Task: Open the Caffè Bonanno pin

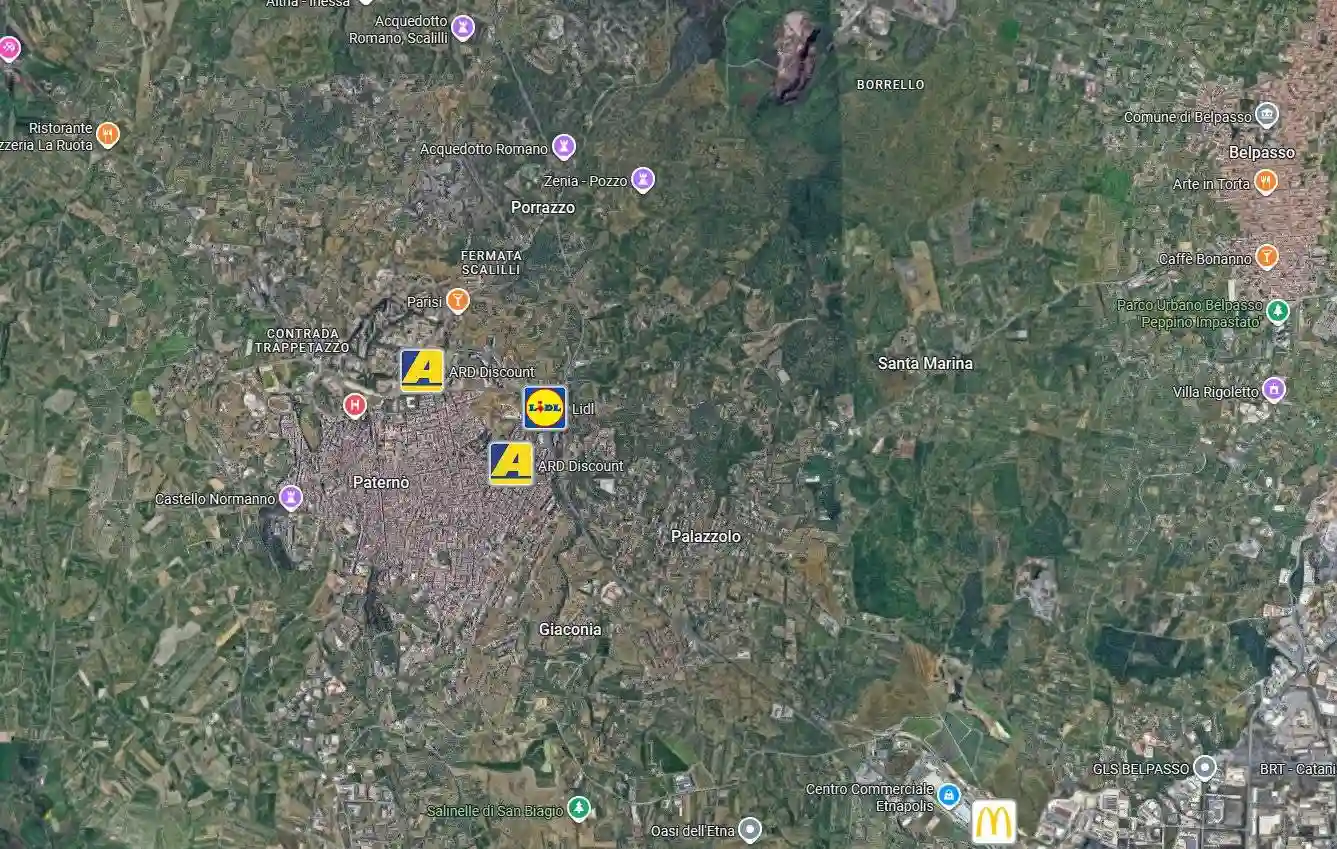Action: point(1267,258)
